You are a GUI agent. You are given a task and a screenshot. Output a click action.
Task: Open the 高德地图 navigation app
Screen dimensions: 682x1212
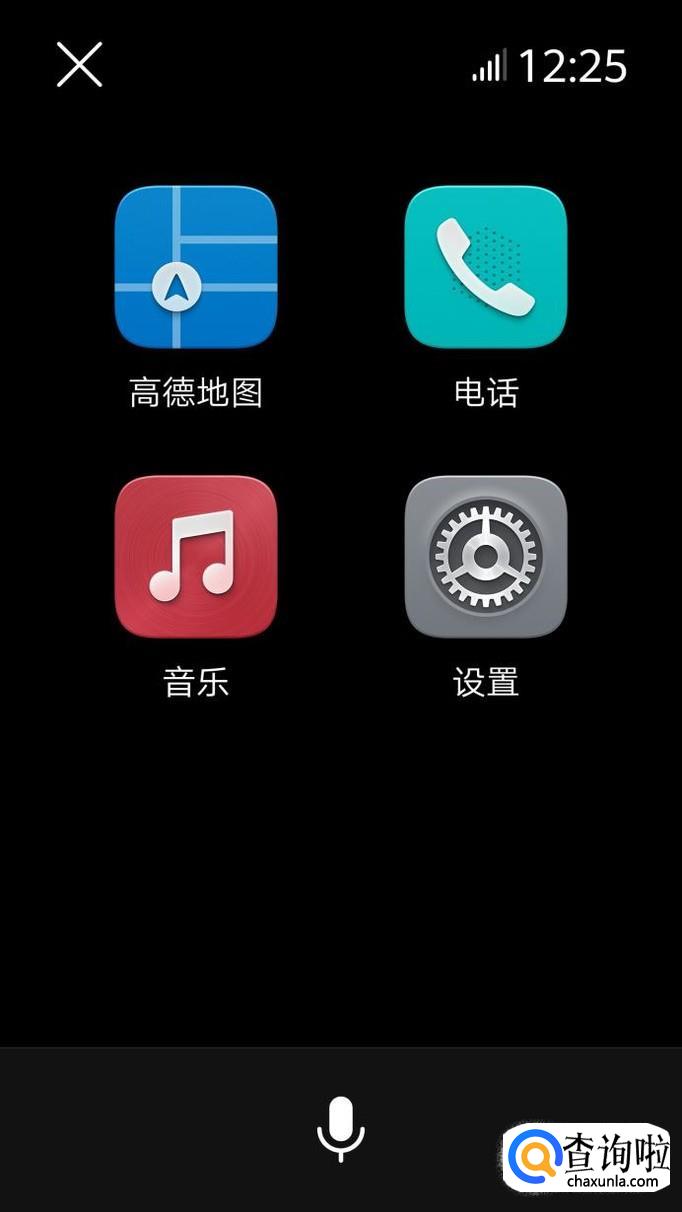pyautogui.click(x=195, y=267)
